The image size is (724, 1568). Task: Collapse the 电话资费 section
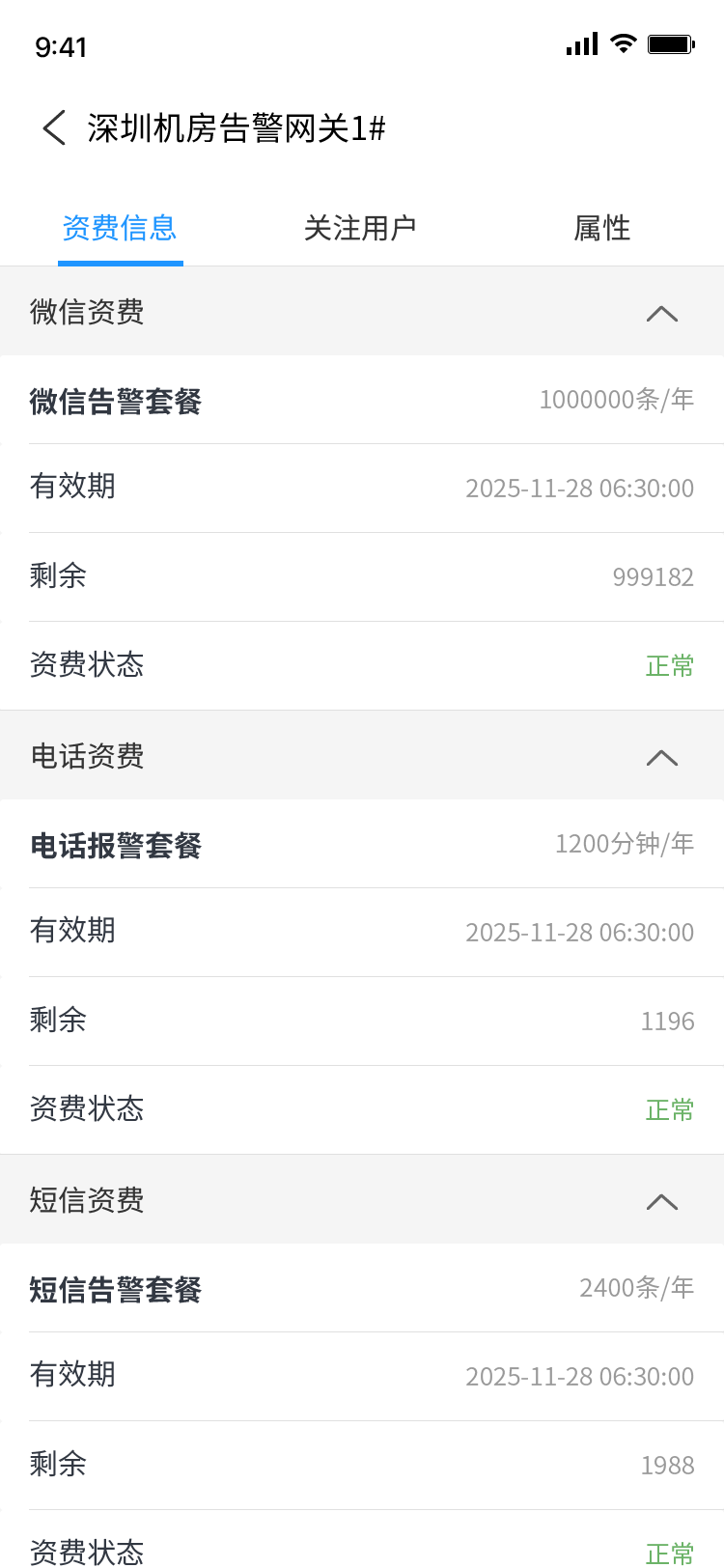661,757
